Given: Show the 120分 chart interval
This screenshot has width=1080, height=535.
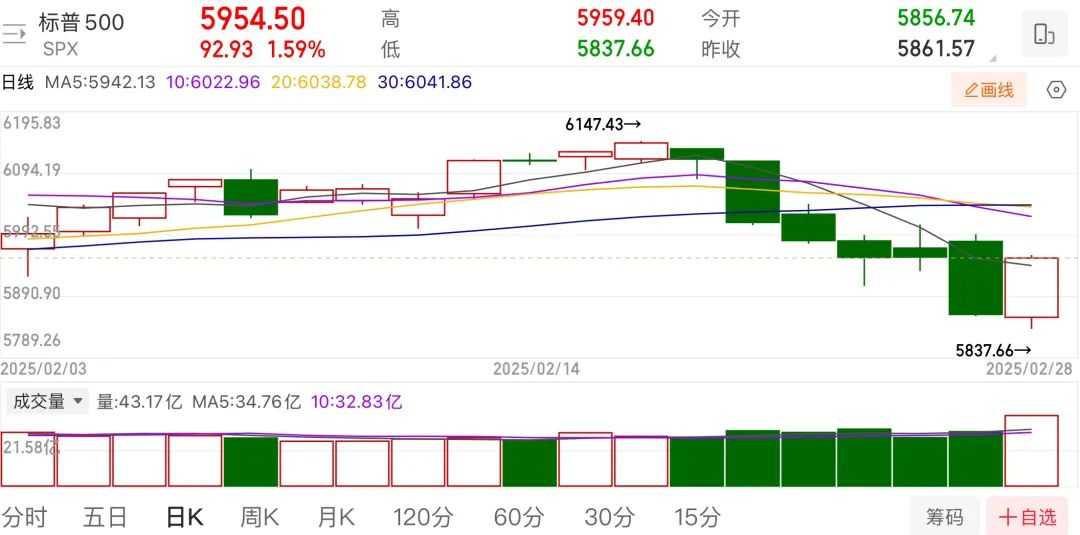Looking at the screenshot, I should coord(423,517).
